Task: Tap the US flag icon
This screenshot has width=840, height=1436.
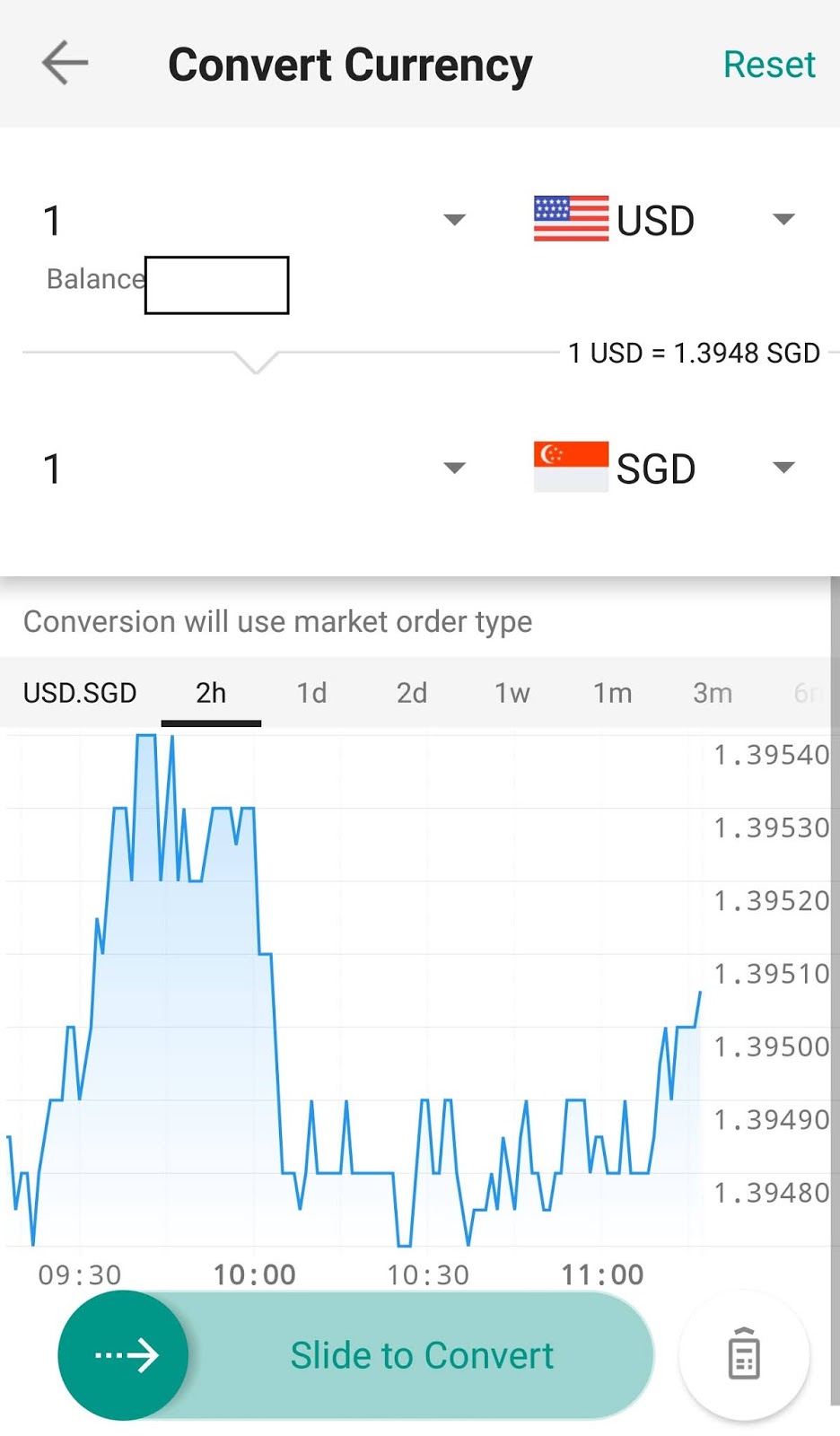Action: click(x=572, y=220)
